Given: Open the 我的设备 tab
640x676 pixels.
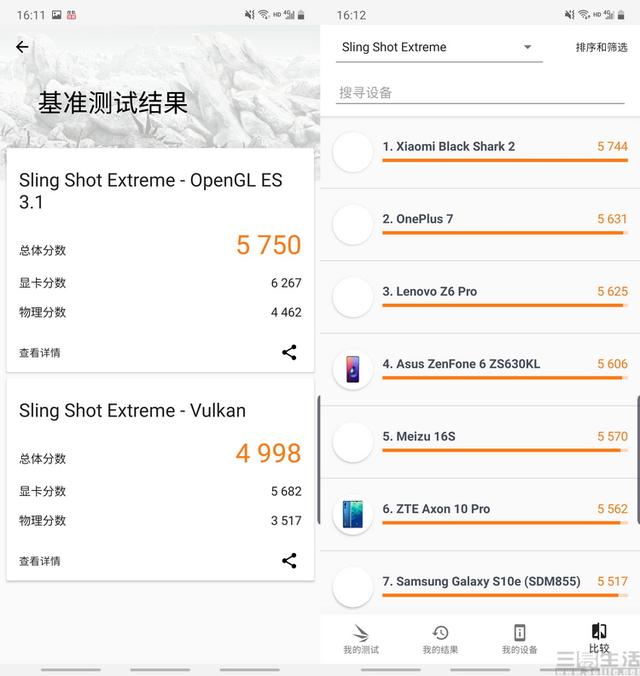Looking at the screenshot, I should [519, 639].
